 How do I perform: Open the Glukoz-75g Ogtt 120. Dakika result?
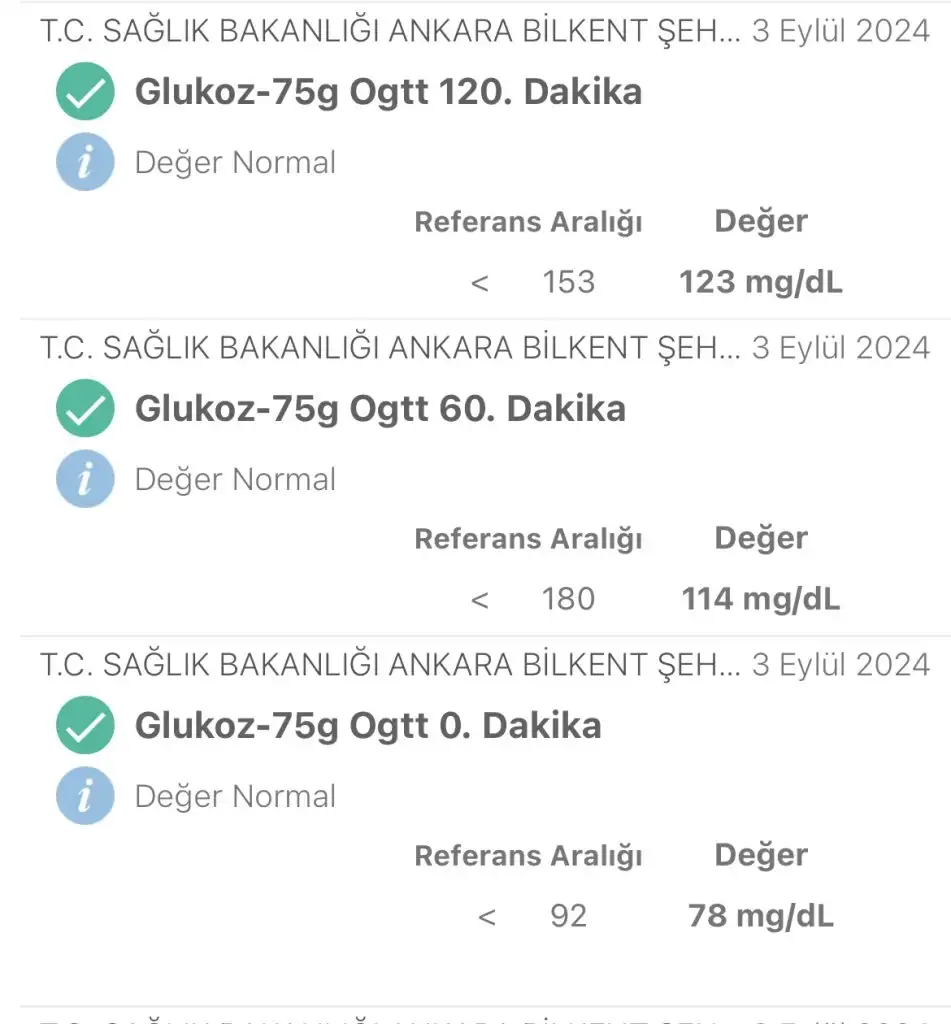388,92
